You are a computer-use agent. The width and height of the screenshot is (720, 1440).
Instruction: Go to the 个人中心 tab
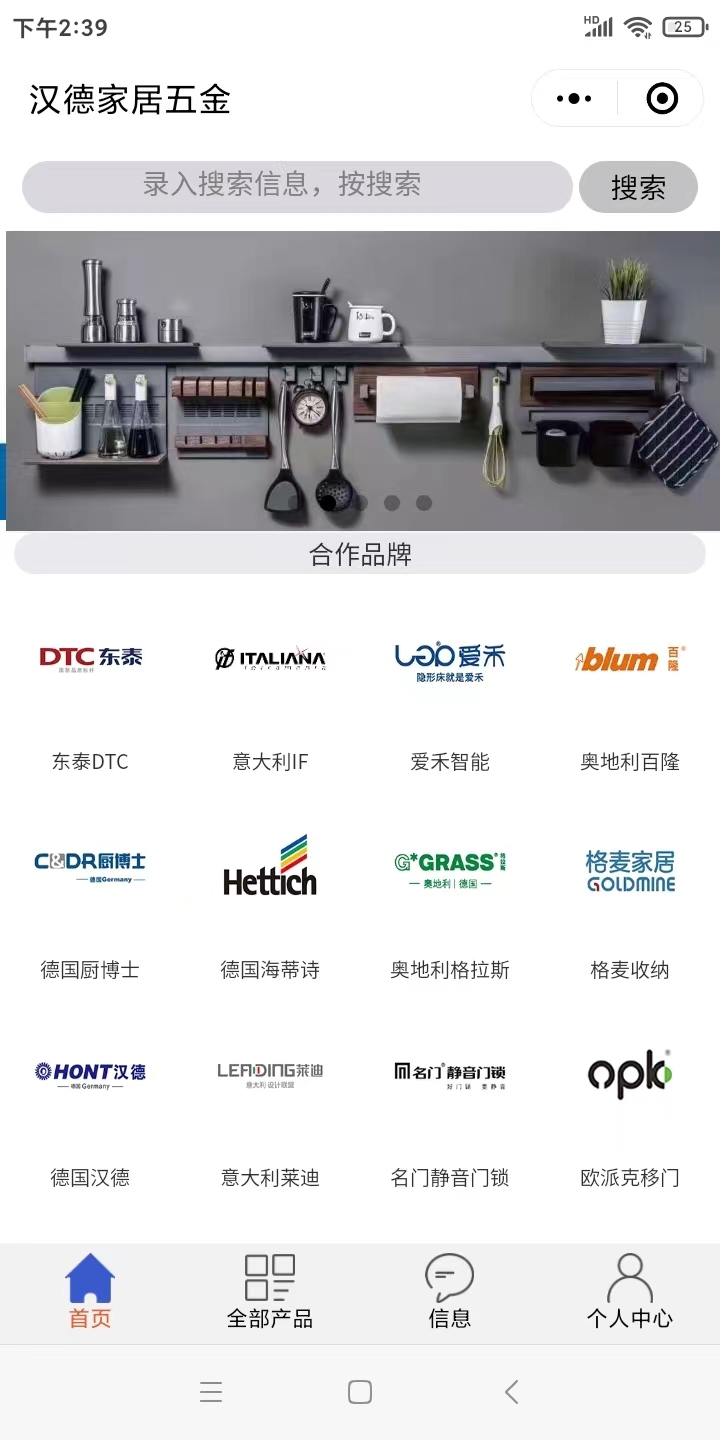click(630, 1292)
